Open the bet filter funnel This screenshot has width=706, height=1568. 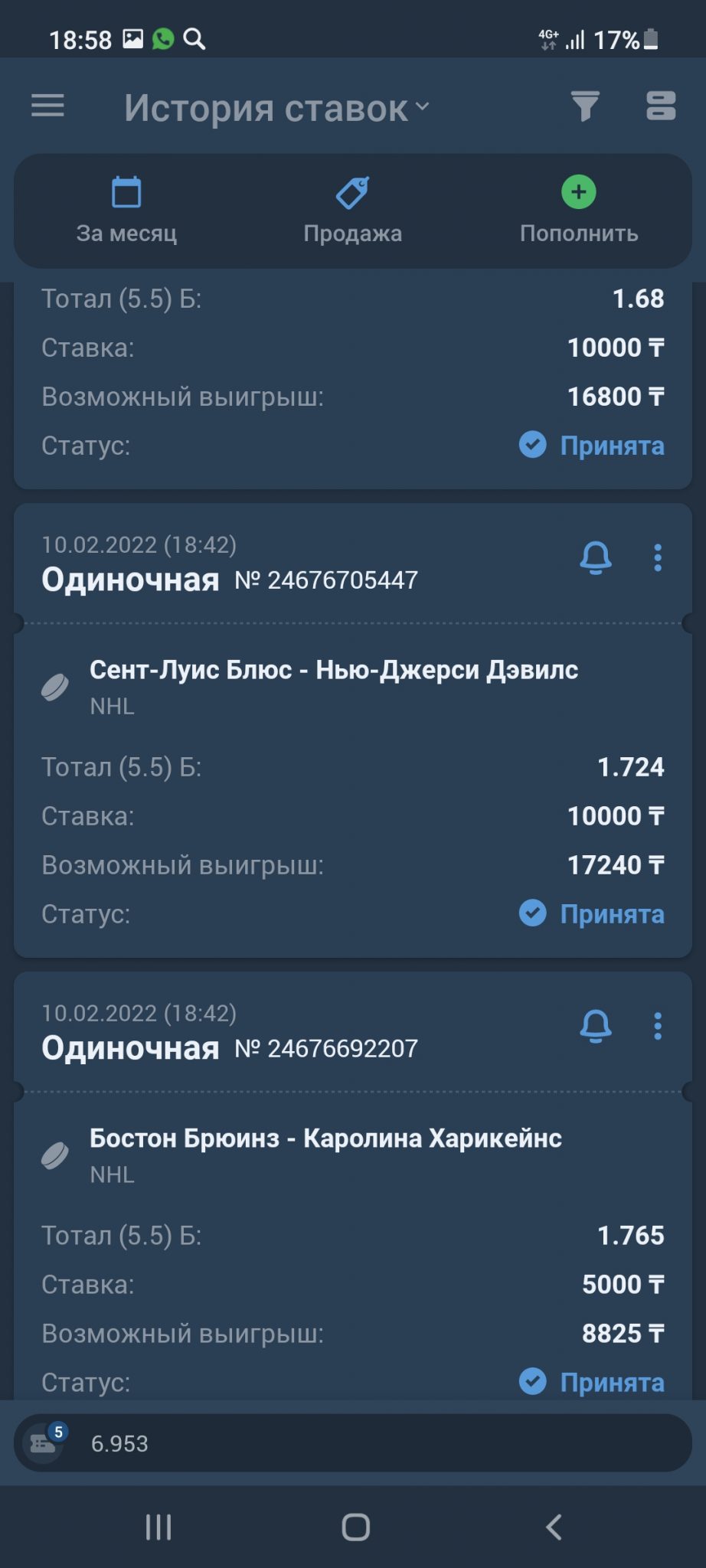pos(585,106)
